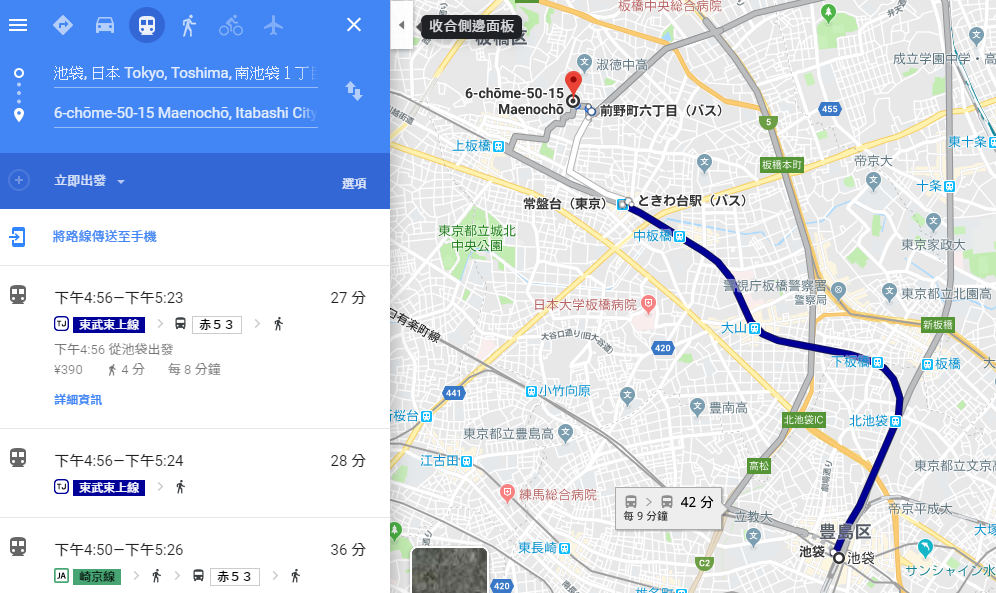This screenshot has width=996, height=593.
Task: Reverse starting point and destination
Action: point(354,92)
